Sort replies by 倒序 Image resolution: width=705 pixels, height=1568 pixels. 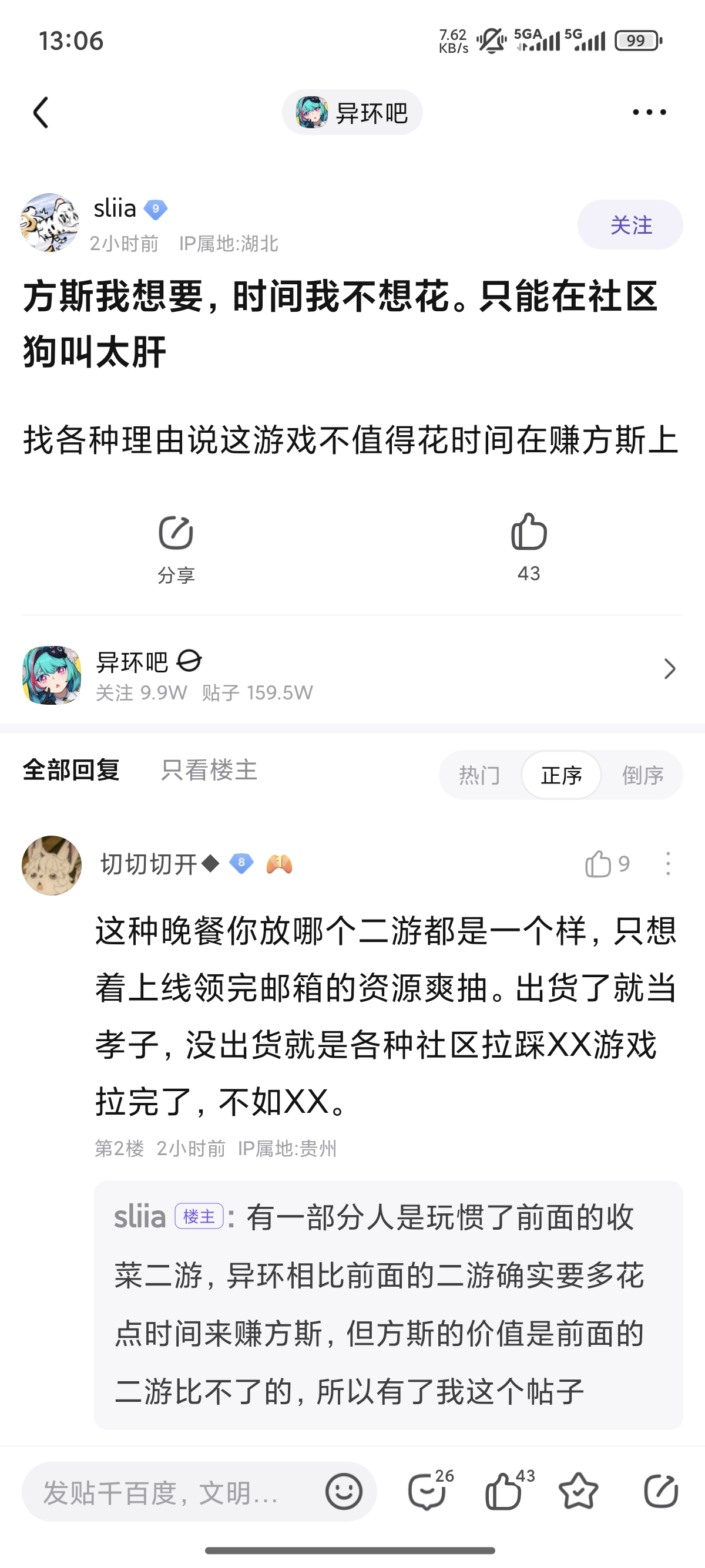(x=642, y=775)
